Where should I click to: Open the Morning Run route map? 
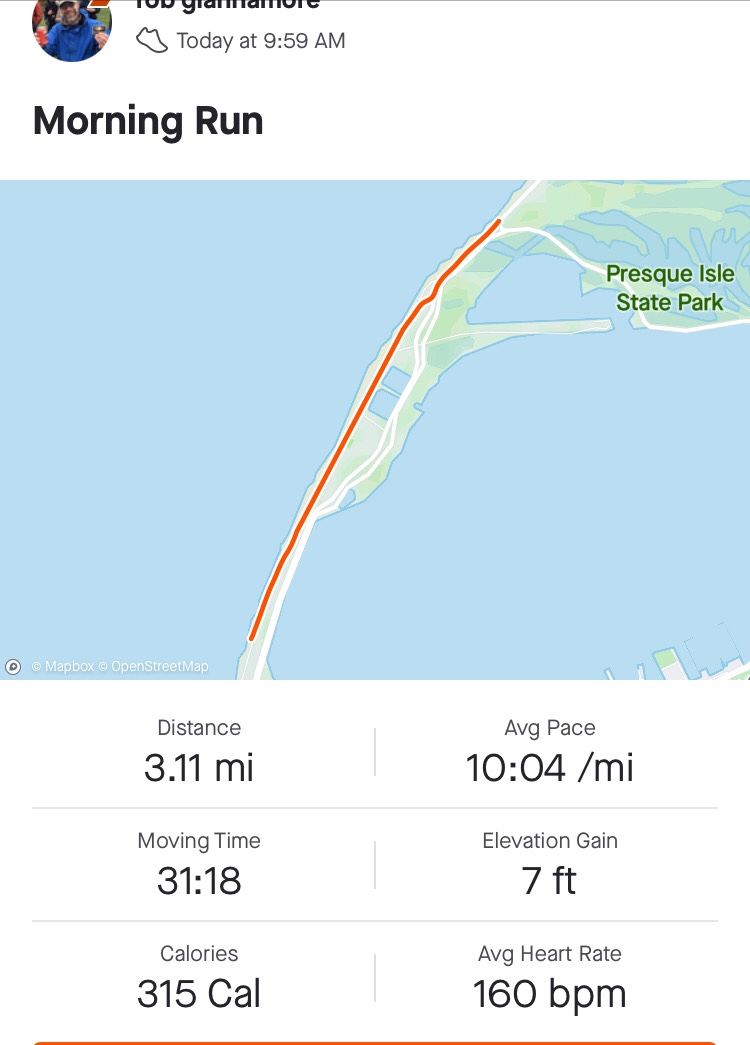[x=375, y=430]
